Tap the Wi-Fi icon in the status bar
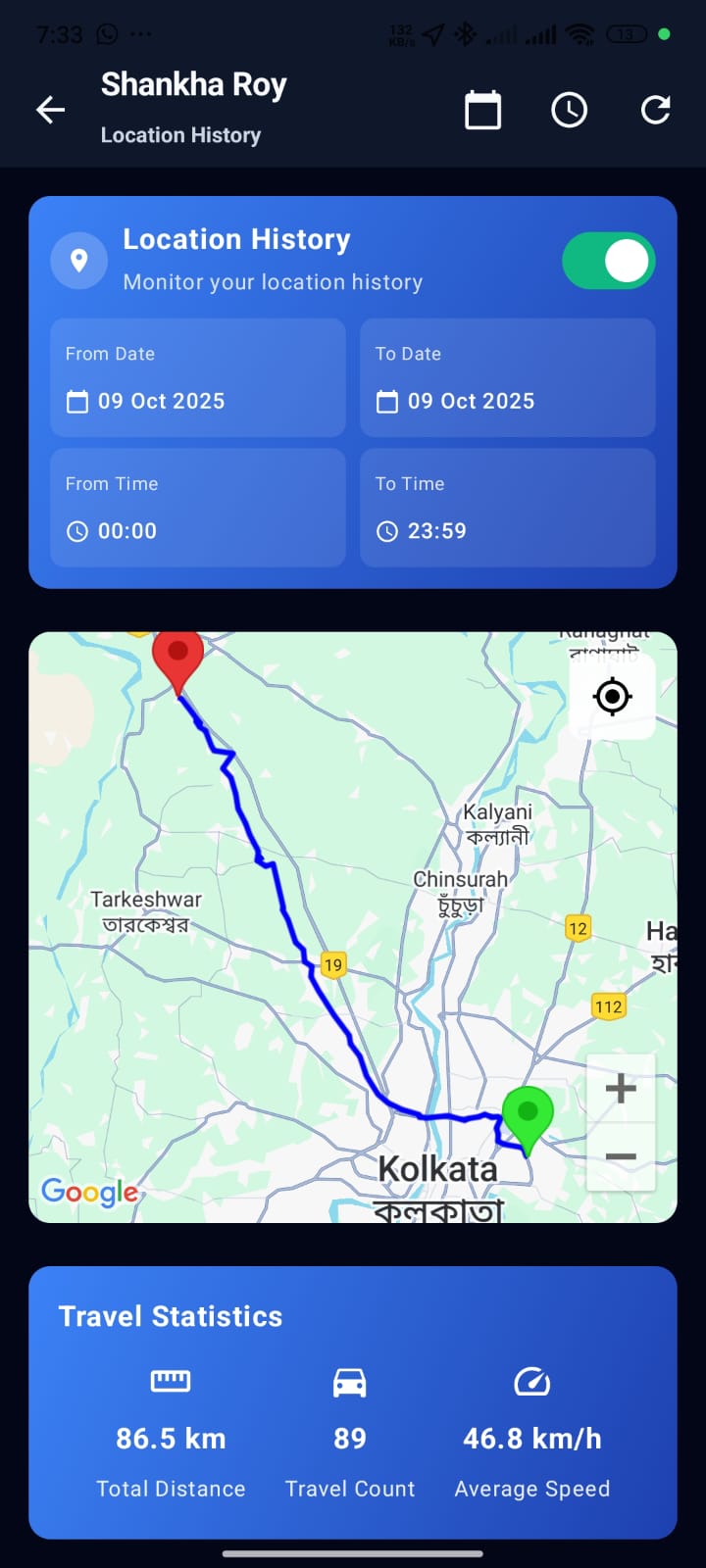Screen dimensions: 706x1568 [x=580, y=32]
